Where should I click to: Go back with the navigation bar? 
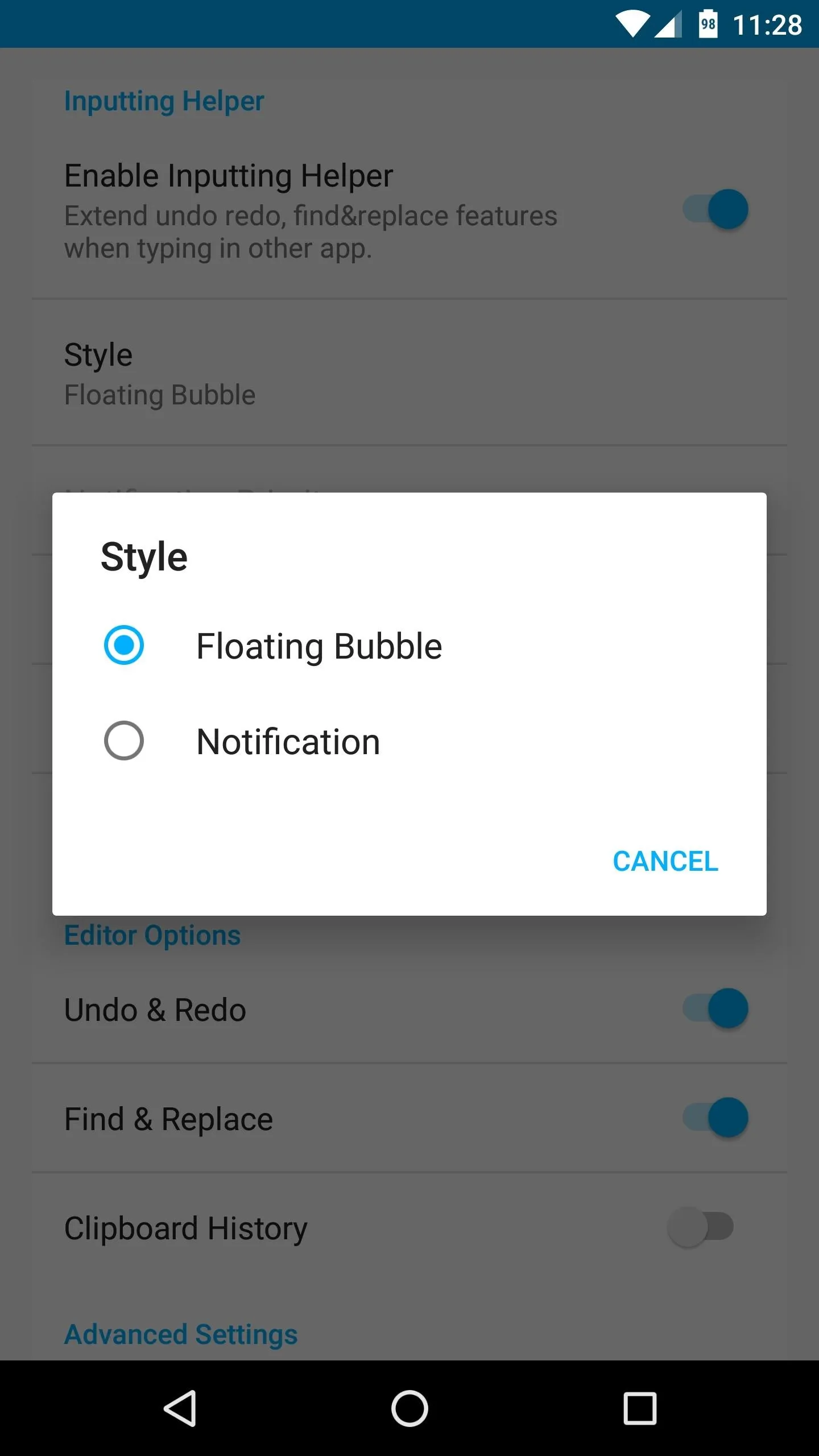180,1408
